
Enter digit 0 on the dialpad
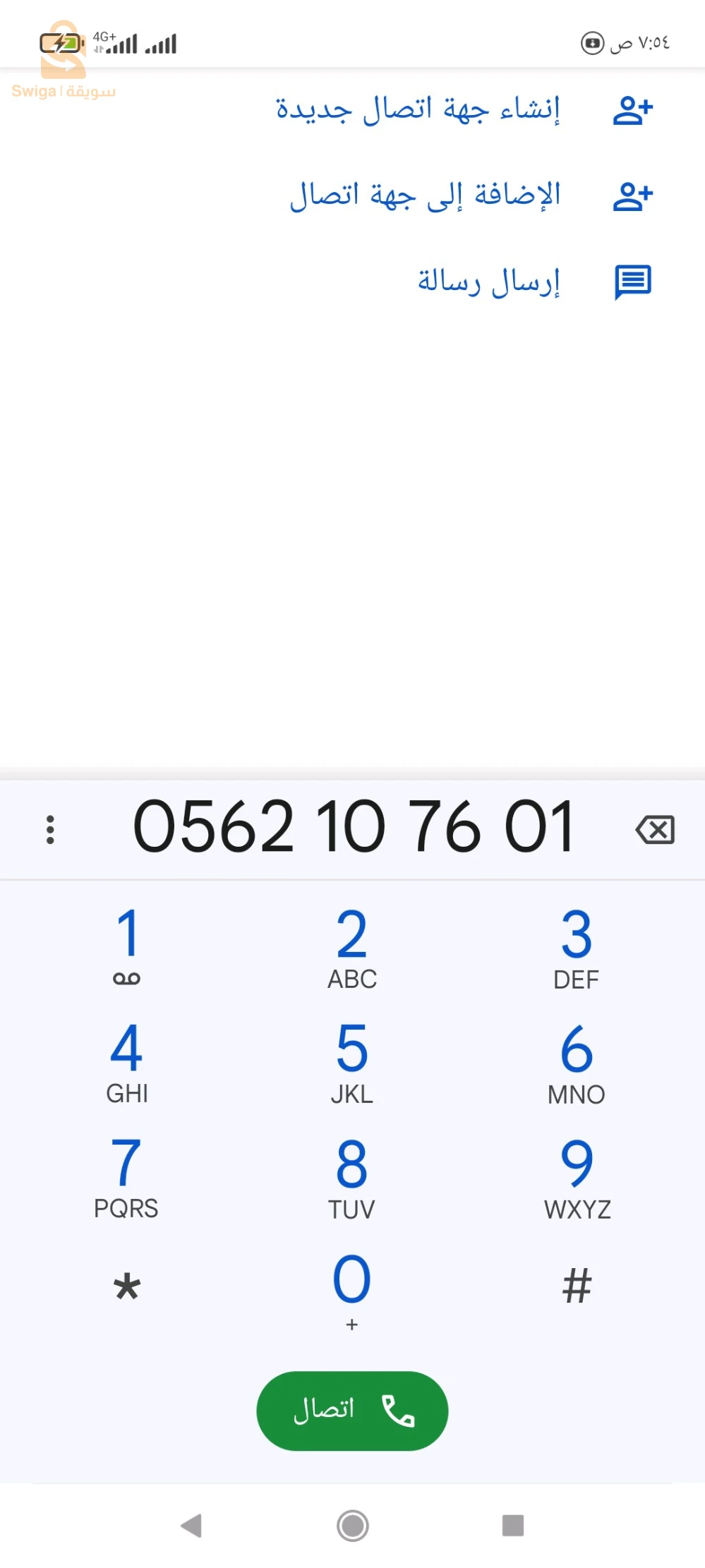(352, 1290)
